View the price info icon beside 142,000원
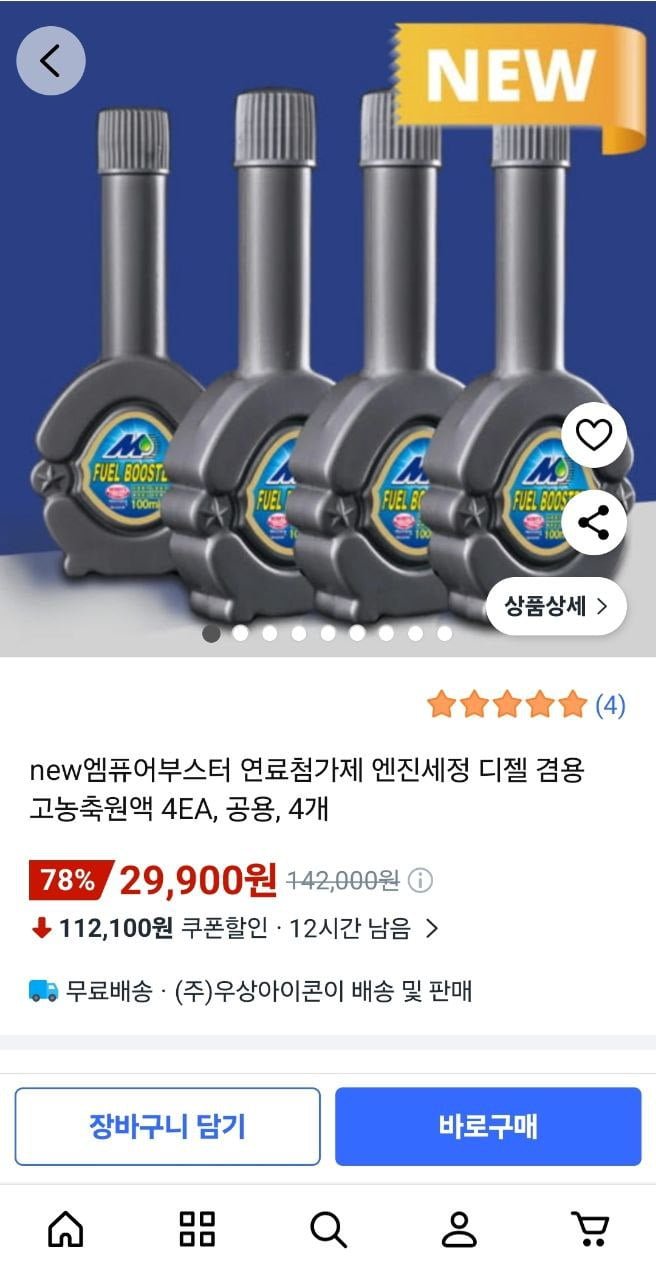 (422, 881)
